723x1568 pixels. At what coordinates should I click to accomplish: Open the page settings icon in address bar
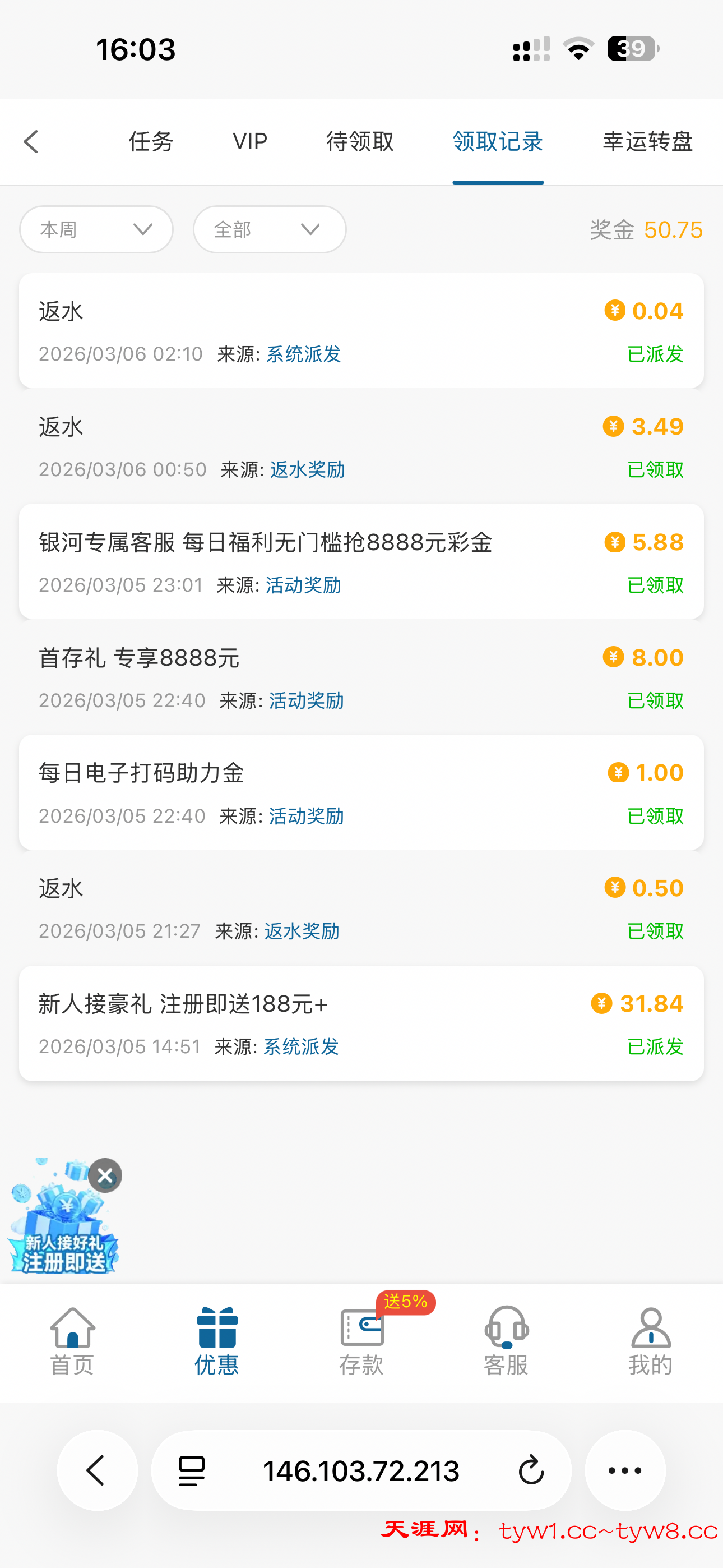192,1470
